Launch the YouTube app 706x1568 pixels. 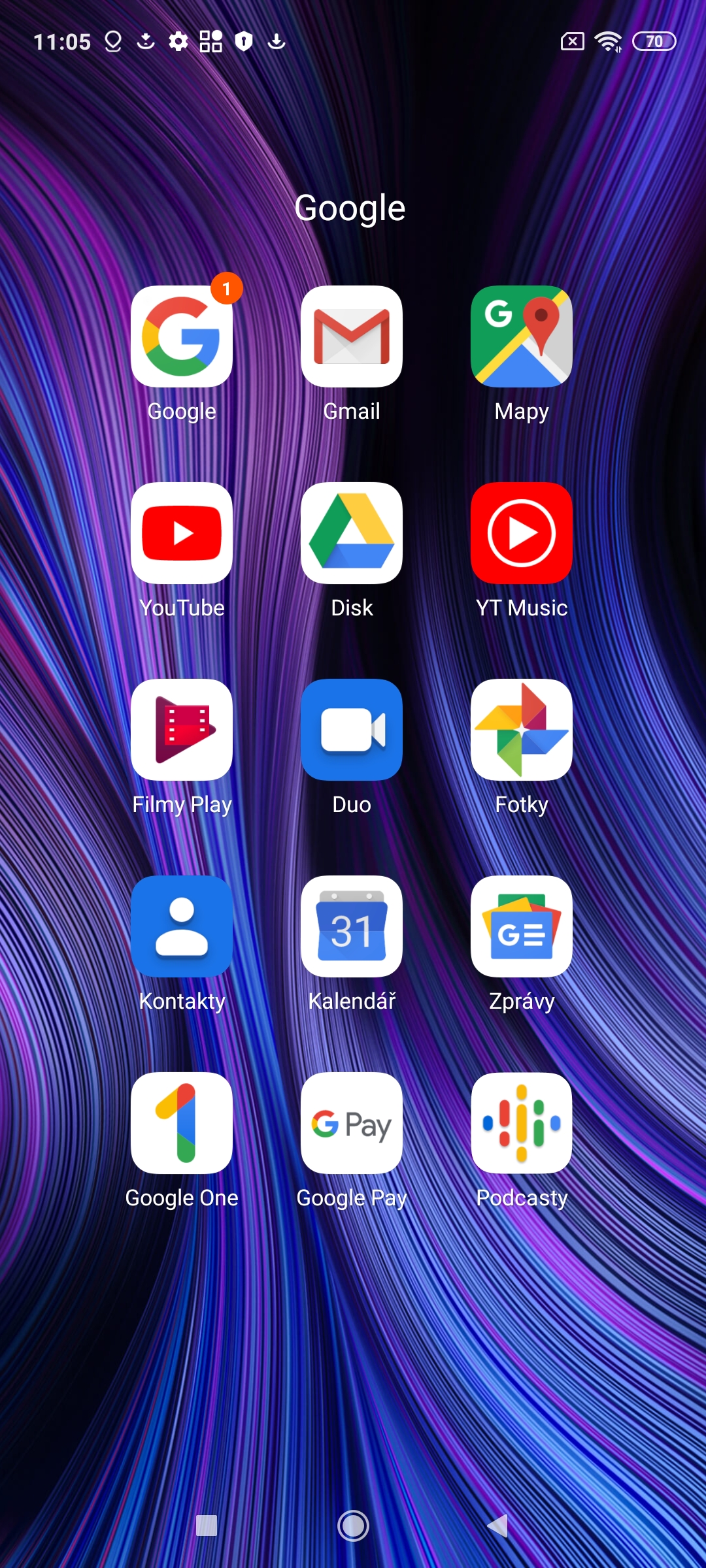(182, 534)
